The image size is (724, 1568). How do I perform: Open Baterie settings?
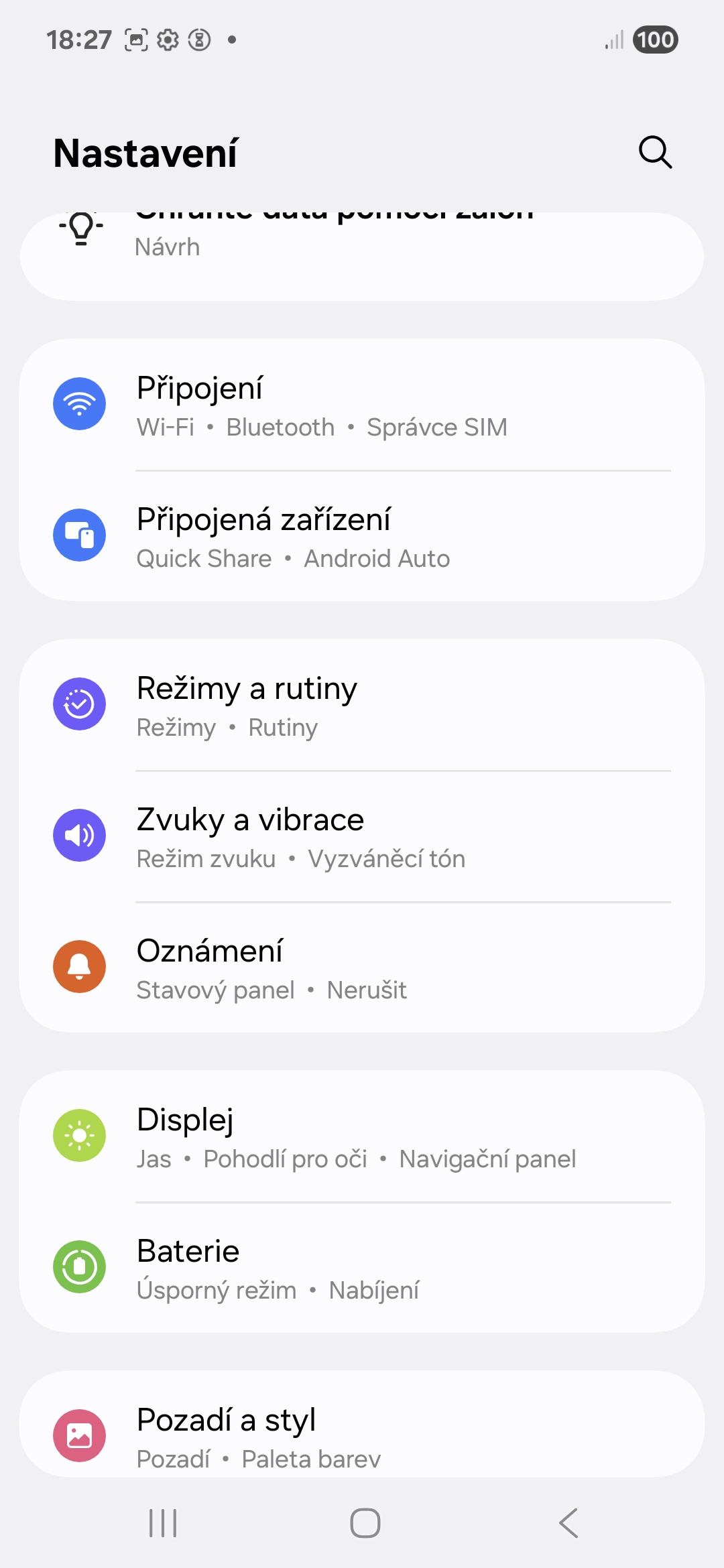coord(362,1268)
